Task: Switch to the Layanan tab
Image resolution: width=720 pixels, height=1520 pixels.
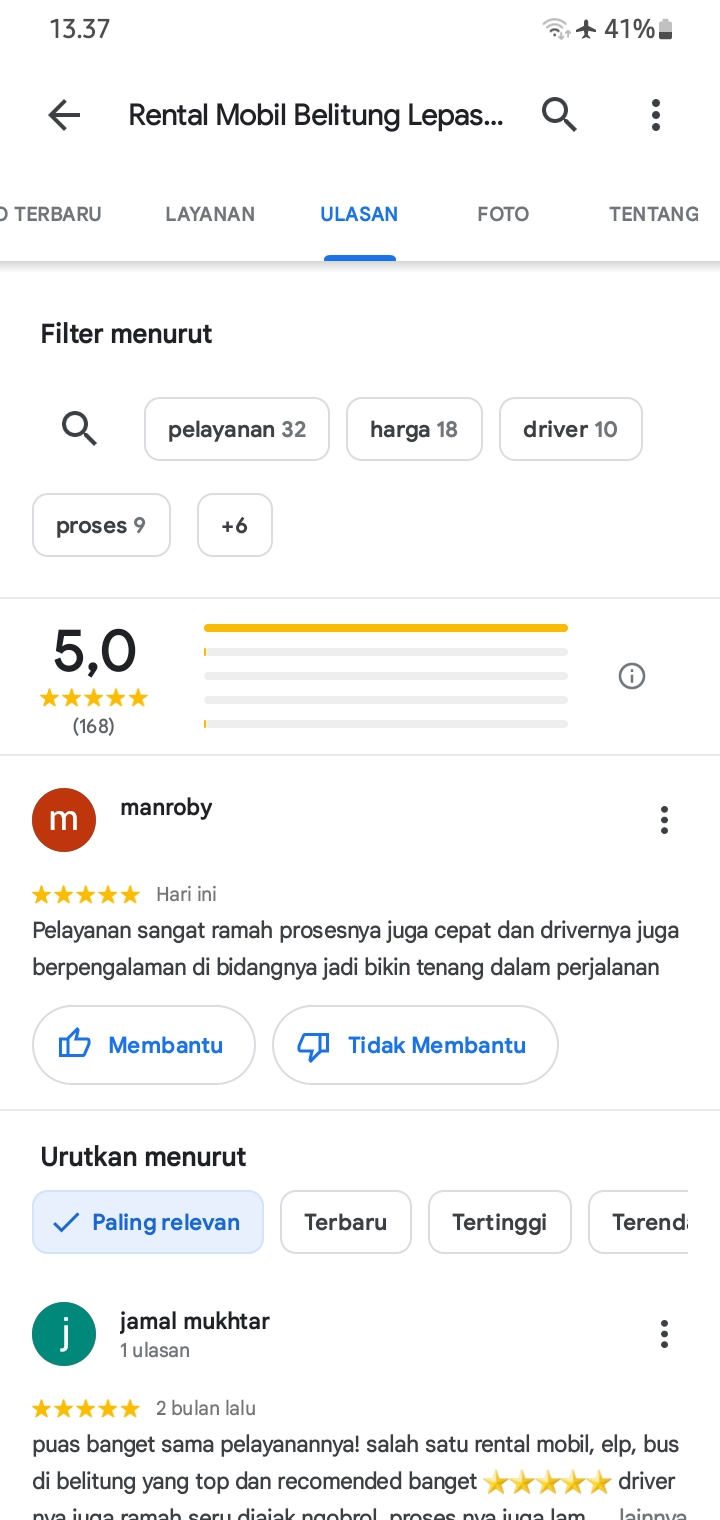Action: point(210,214)
